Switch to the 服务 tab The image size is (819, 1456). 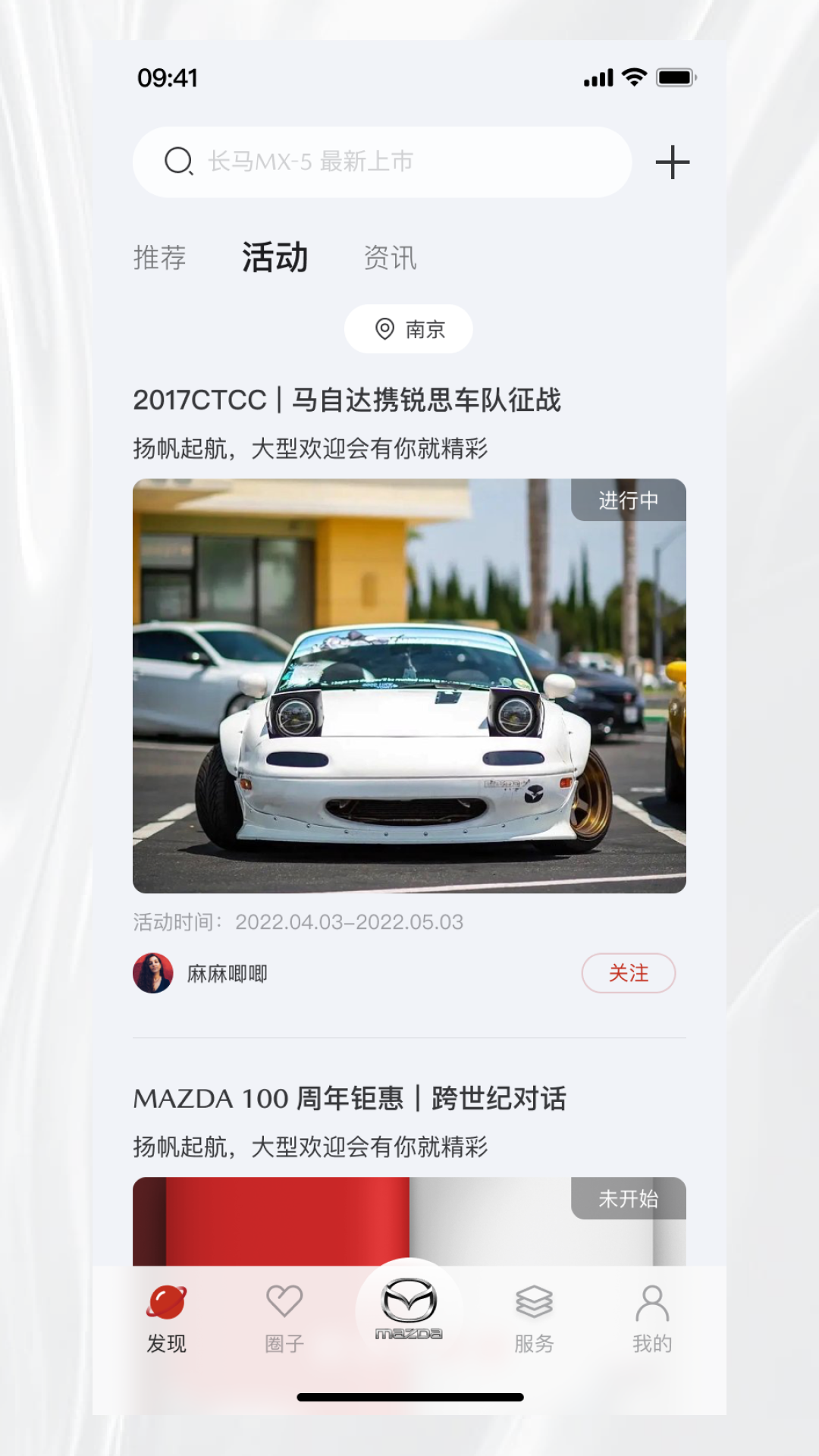click(x=534, y=1319)
